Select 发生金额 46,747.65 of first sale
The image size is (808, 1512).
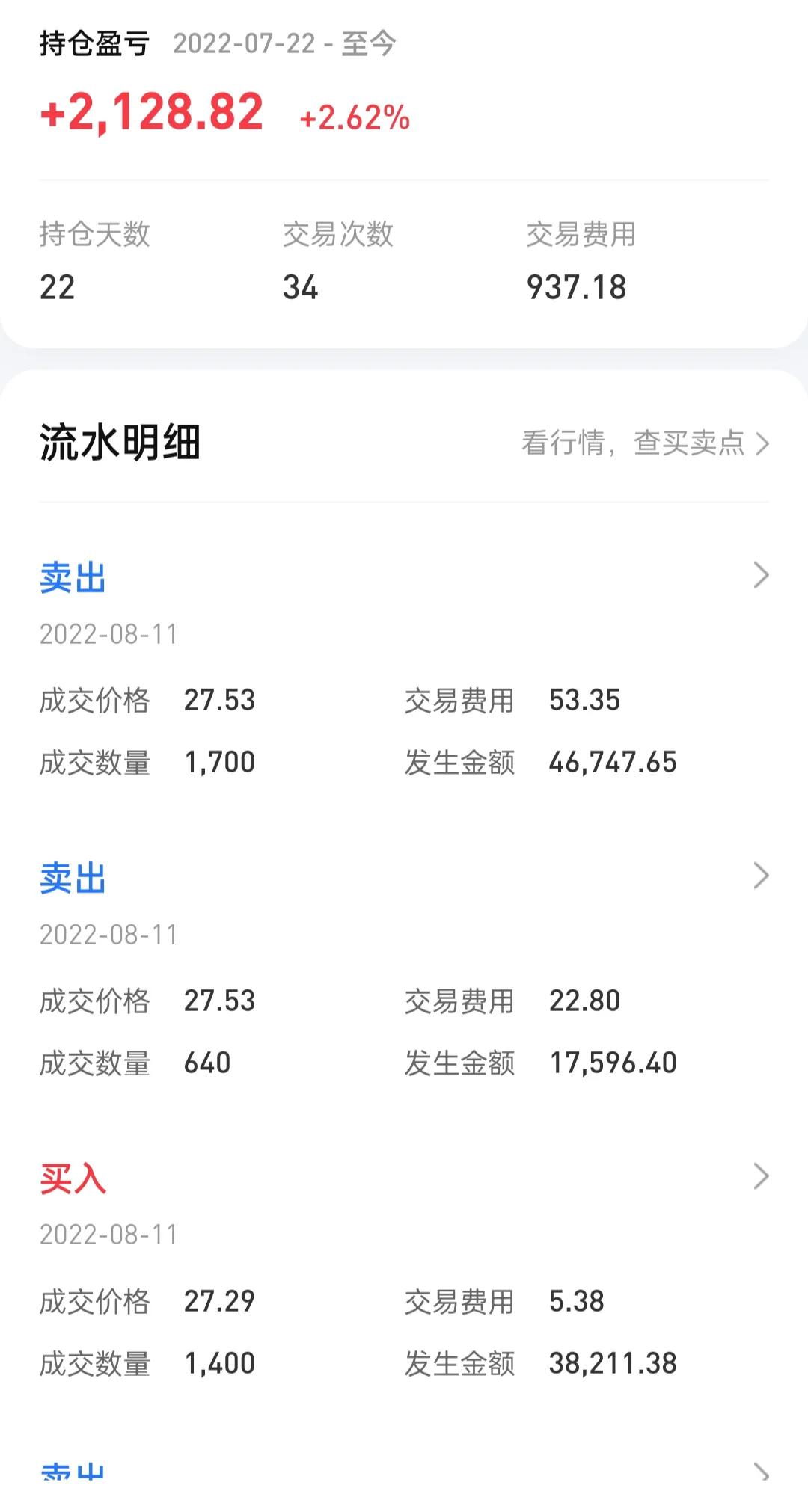click(x=613, y=761)
